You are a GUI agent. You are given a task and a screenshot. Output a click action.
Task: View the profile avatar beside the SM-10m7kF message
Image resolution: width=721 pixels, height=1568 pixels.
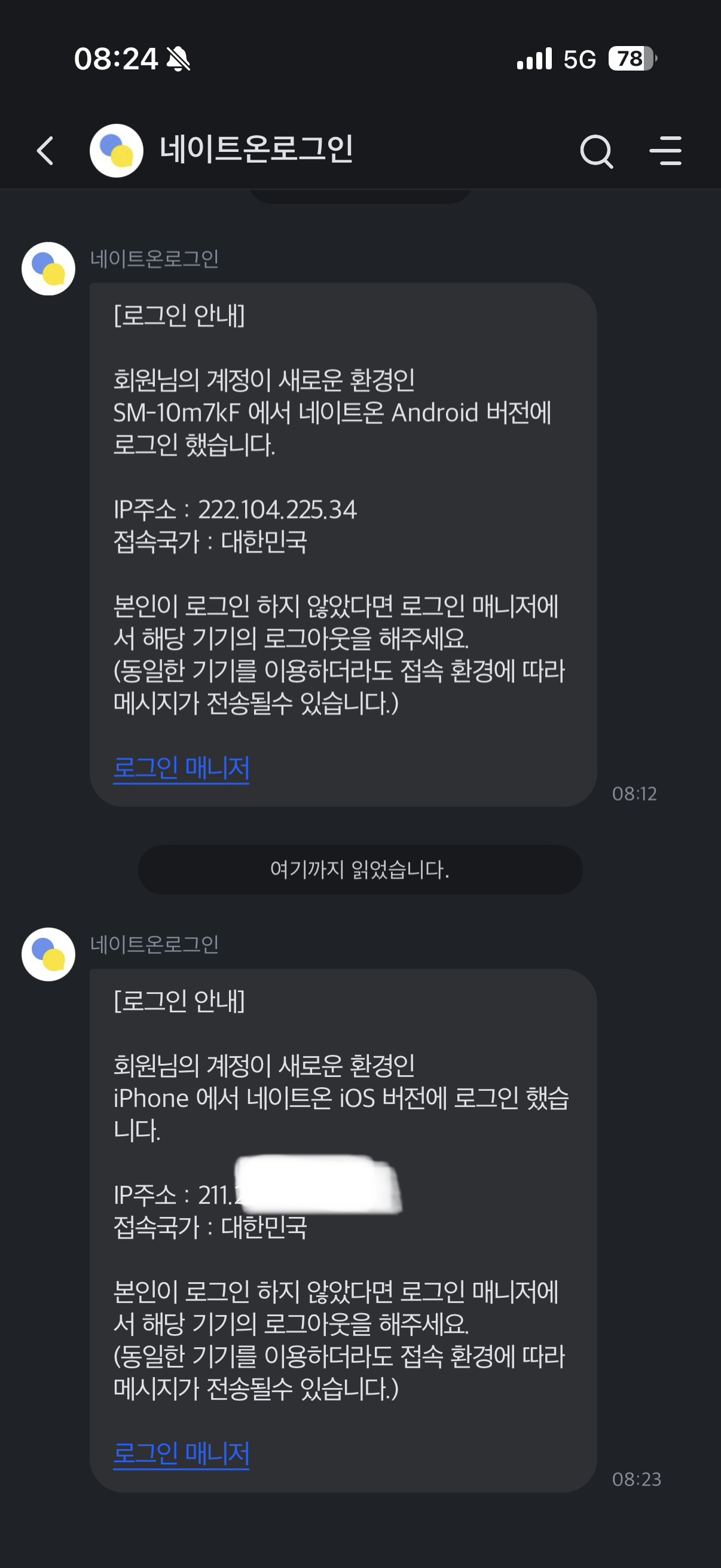click(x=48, y=269)
